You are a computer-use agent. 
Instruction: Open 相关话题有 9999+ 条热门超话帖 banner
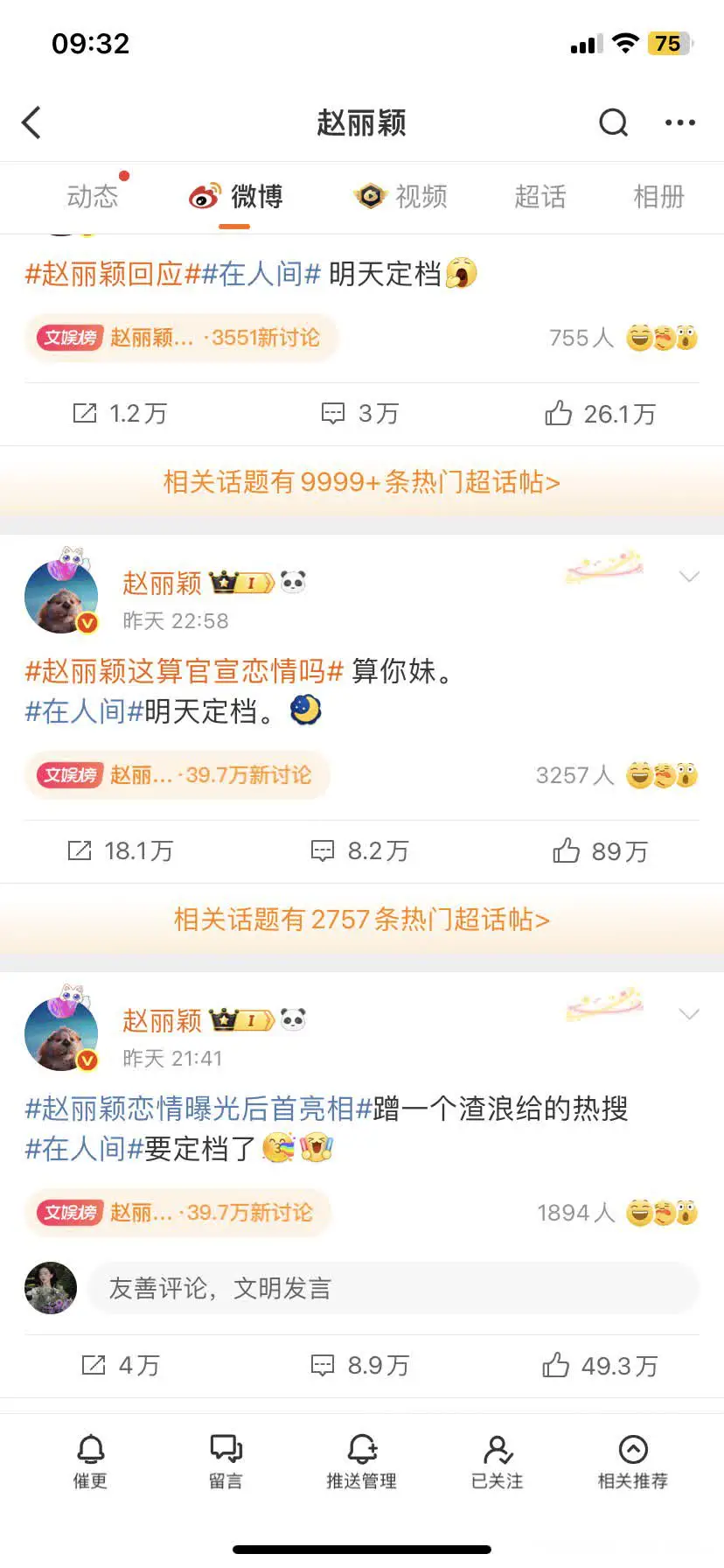[x=362, y=481]
